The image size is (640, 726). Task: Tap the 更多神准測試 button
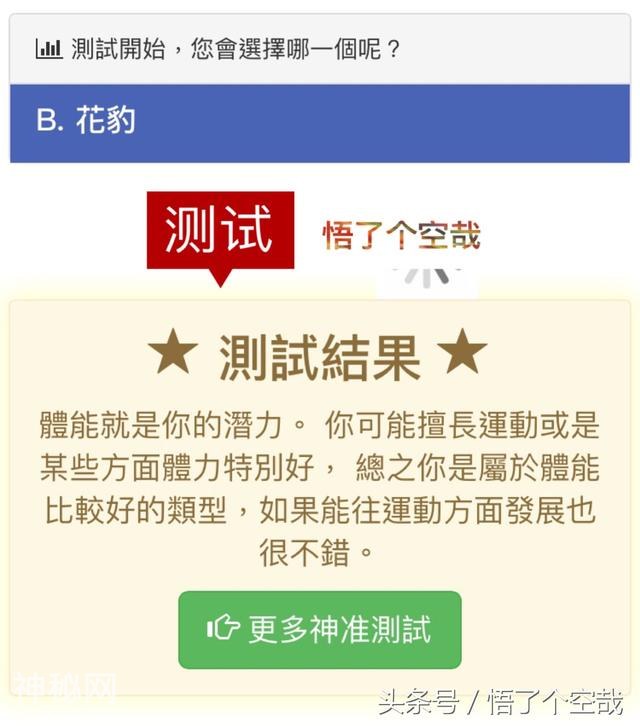click(x=320, y=629)
